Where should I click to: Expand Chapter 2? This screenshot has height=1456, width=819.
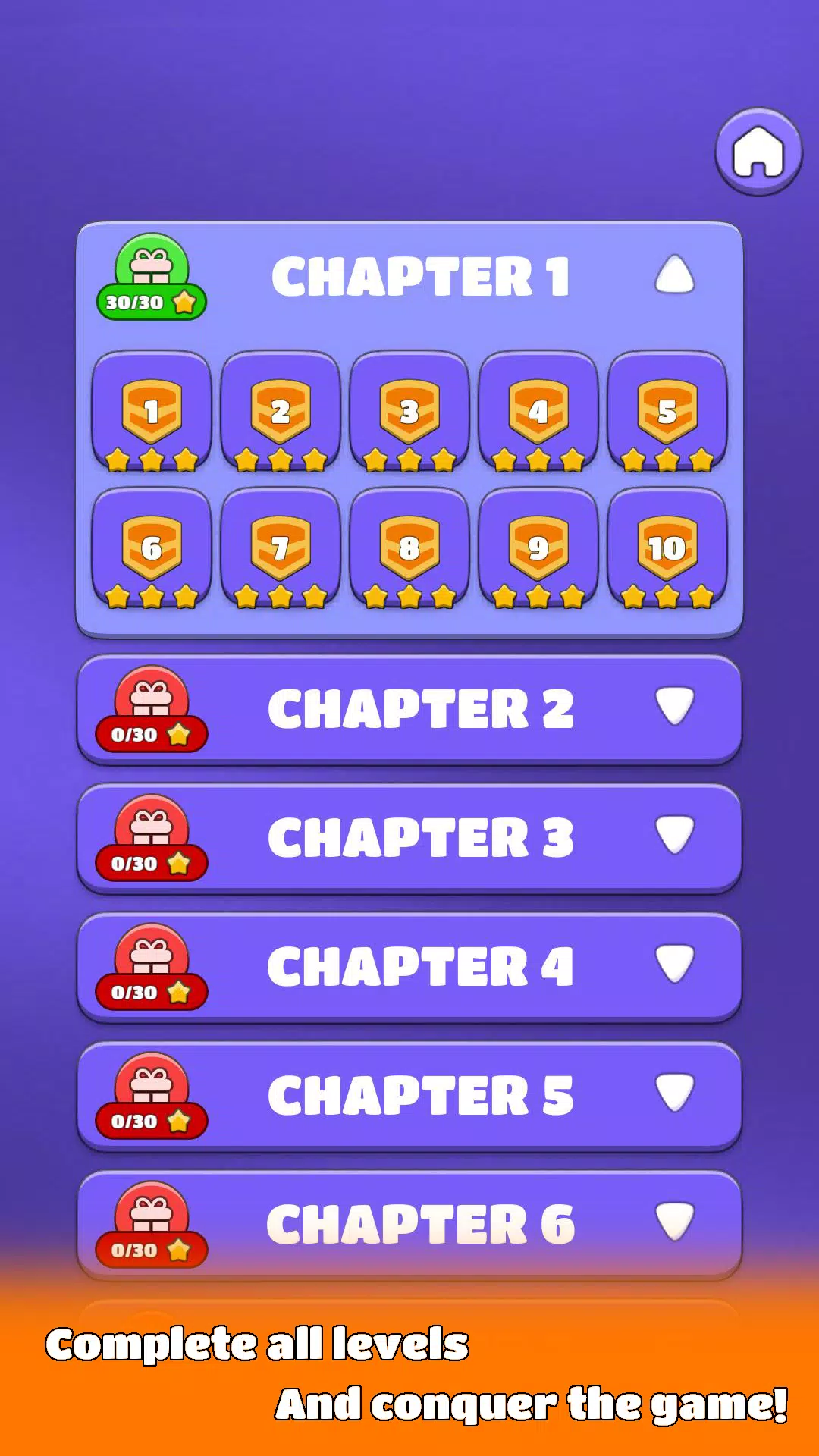coord(409,710)
